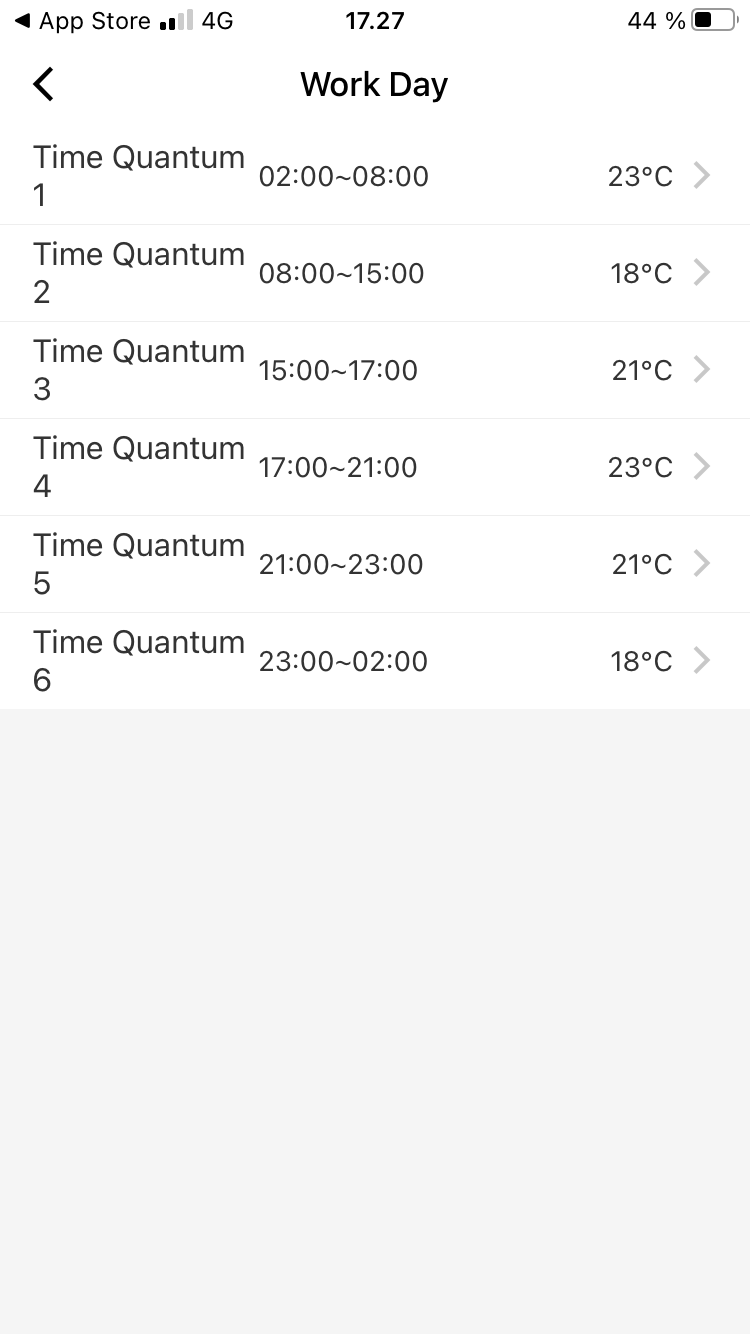Return to App Store via status bar
The width and height of the screenshot is (750, 1334).
[82, 20]
